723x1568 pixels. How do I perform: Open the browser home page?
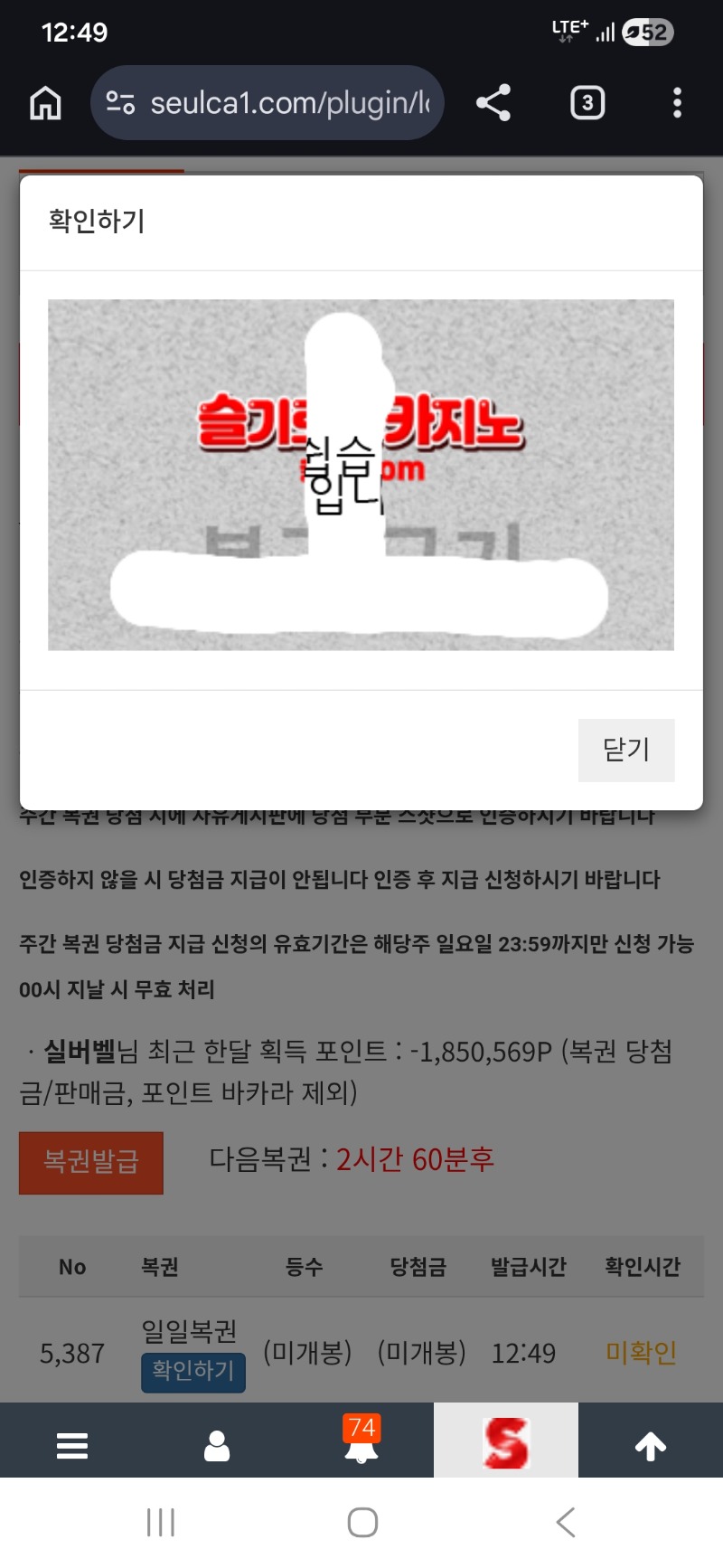tap(46, 103)
